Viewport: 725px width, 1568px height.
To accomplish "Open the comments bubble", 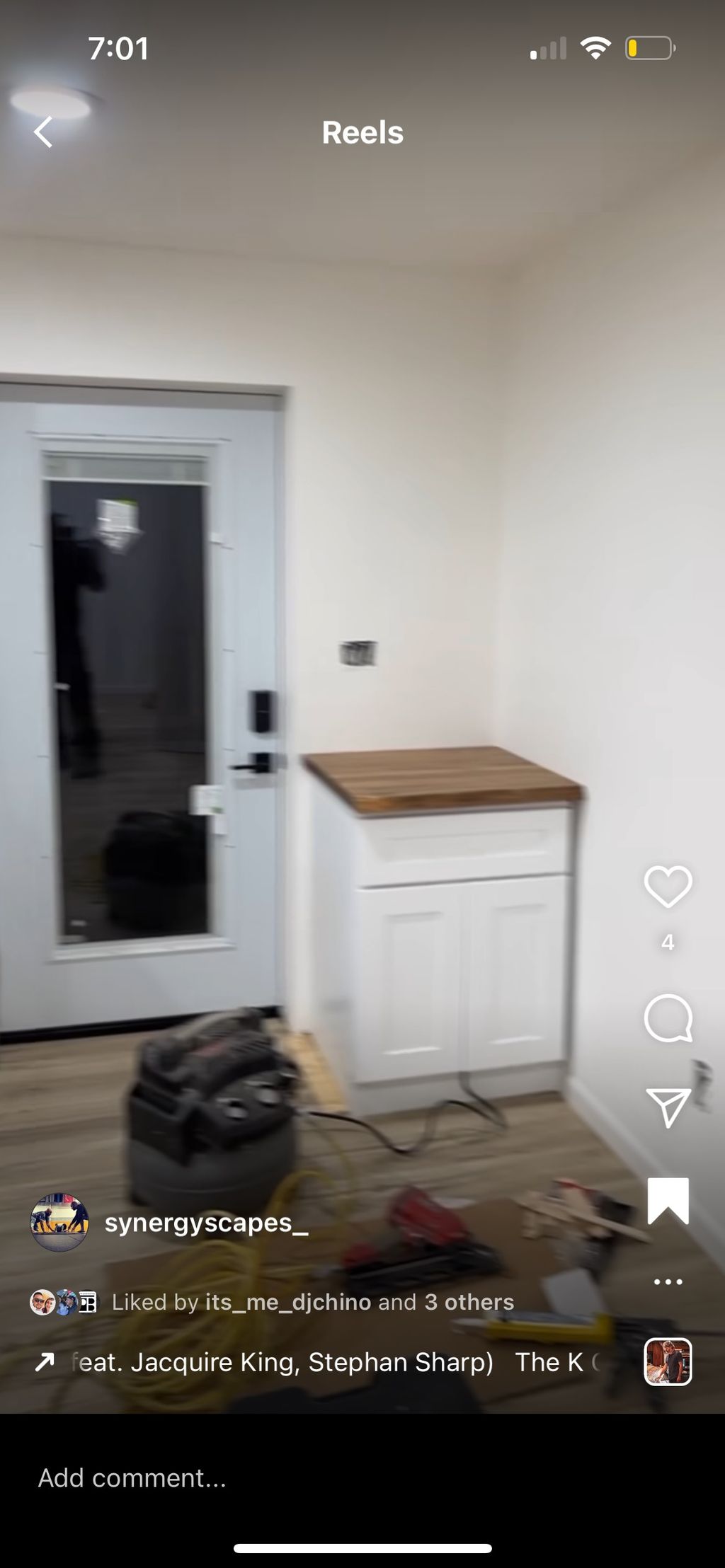I will [668, 1018].
